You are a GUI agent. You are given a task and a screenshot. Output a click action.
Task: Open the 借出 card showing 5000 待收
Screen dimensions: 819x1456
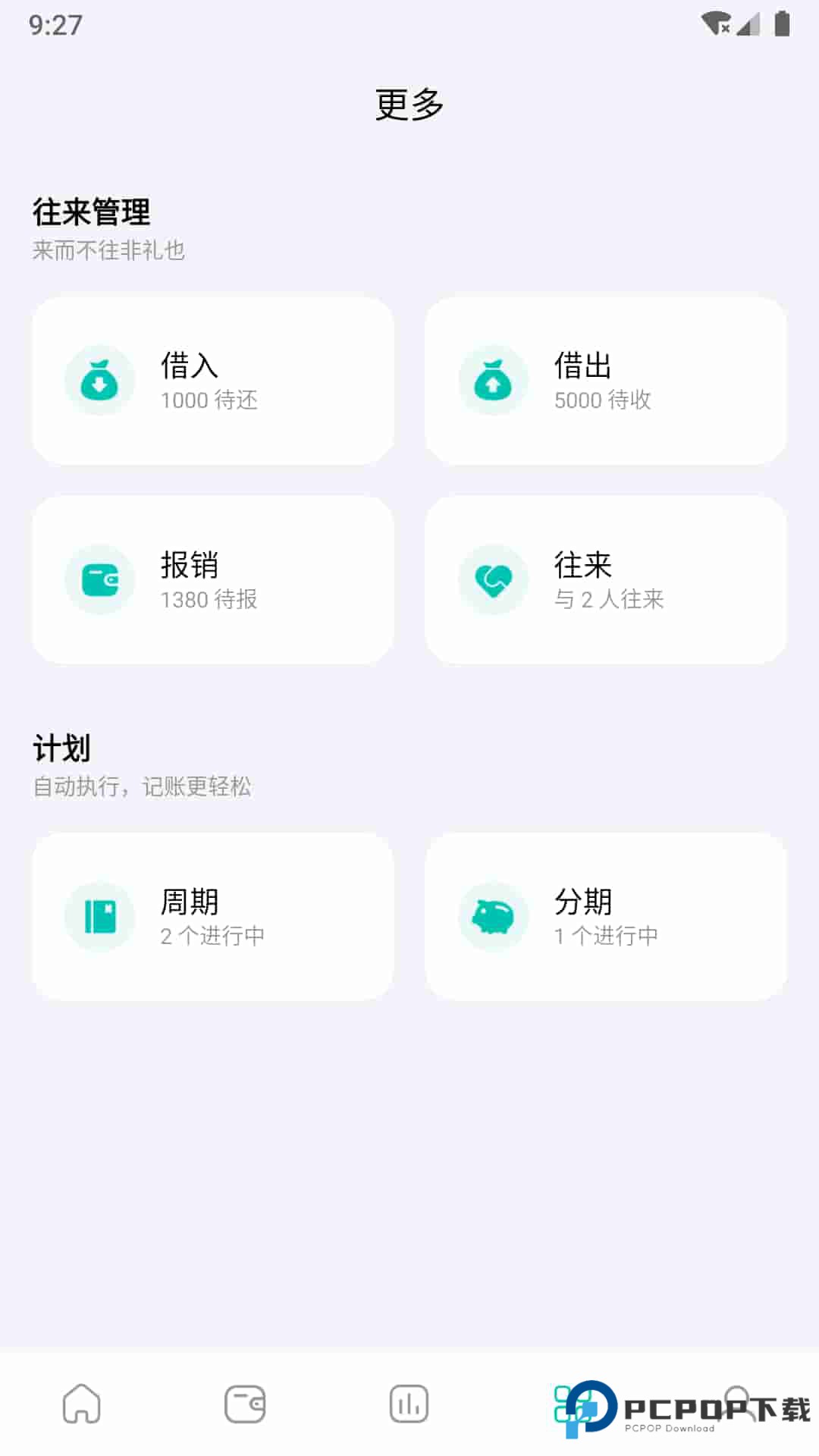pos(605,381)
